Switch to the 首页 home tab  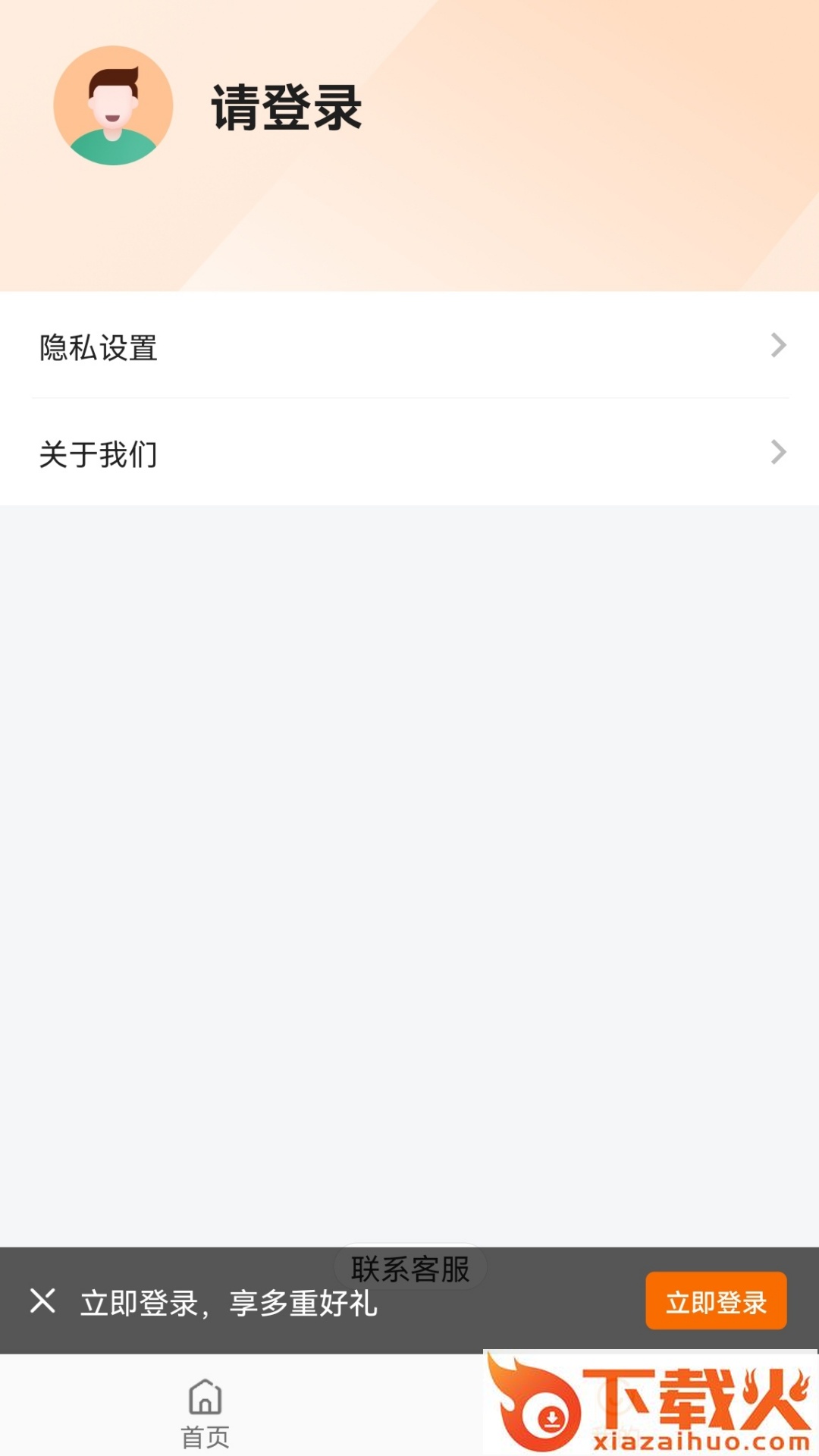[205, 1412]
